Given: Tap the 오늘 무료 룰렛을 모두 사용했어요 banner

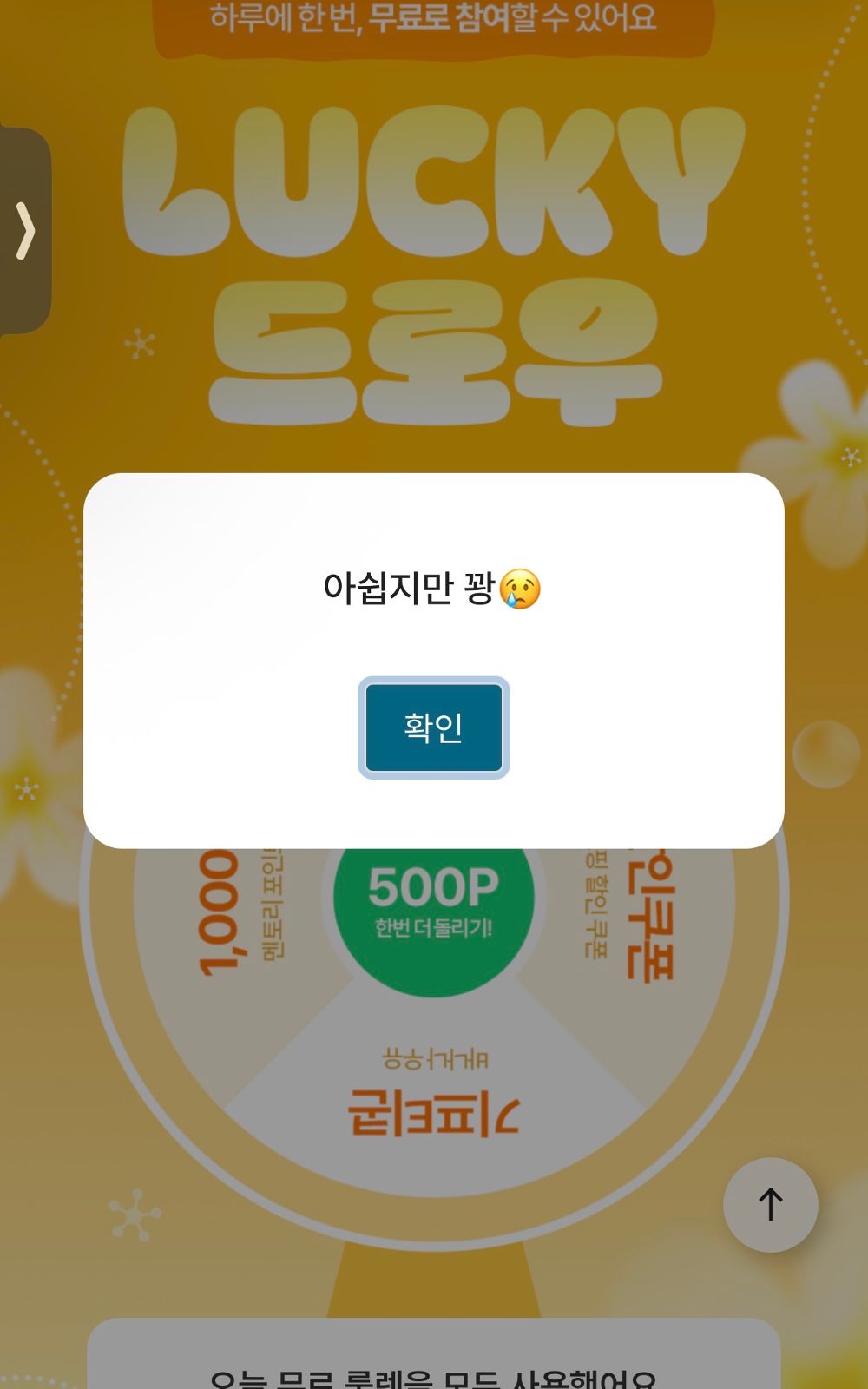Looking at the screenshot, I should [434, 1363].
